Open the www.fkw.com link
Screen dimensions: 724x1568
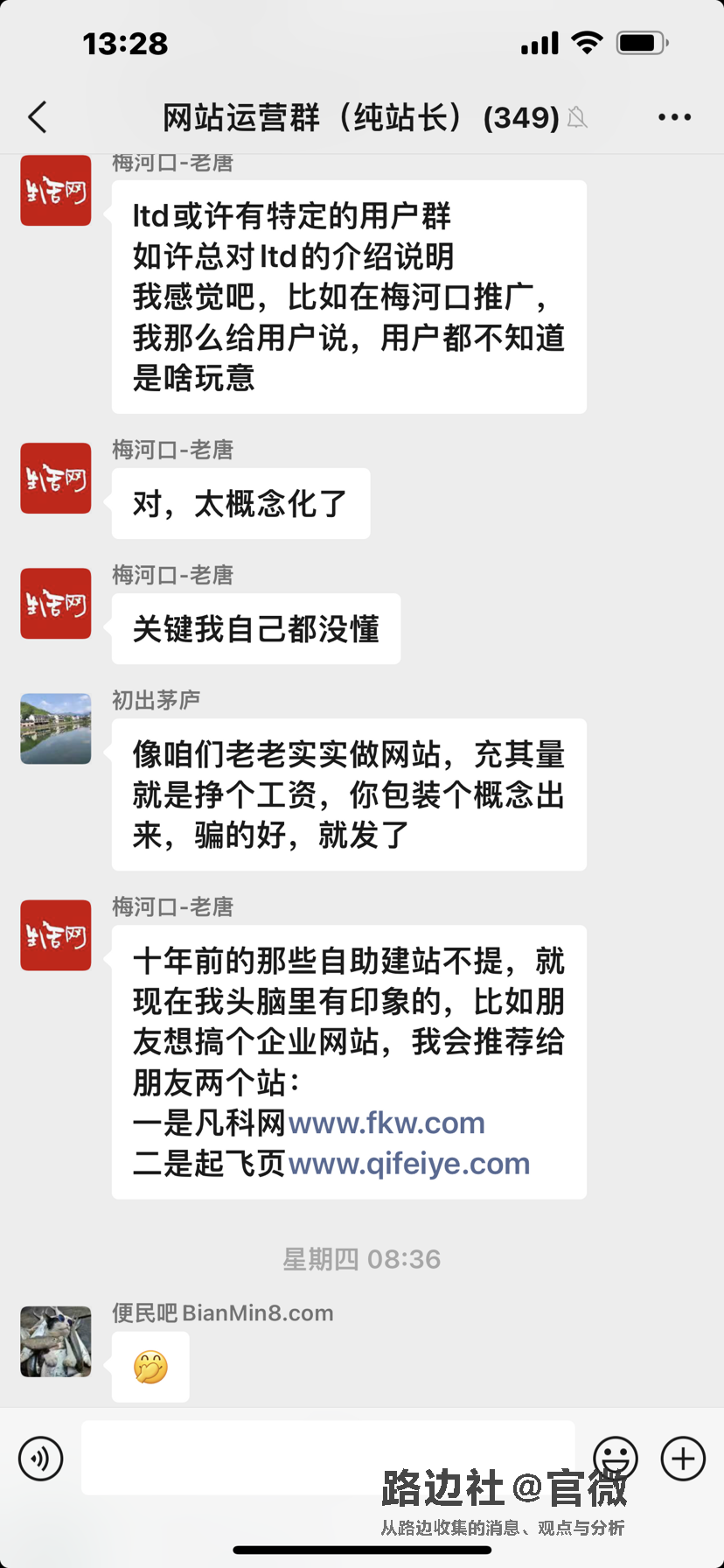[x=386, y=1123]
